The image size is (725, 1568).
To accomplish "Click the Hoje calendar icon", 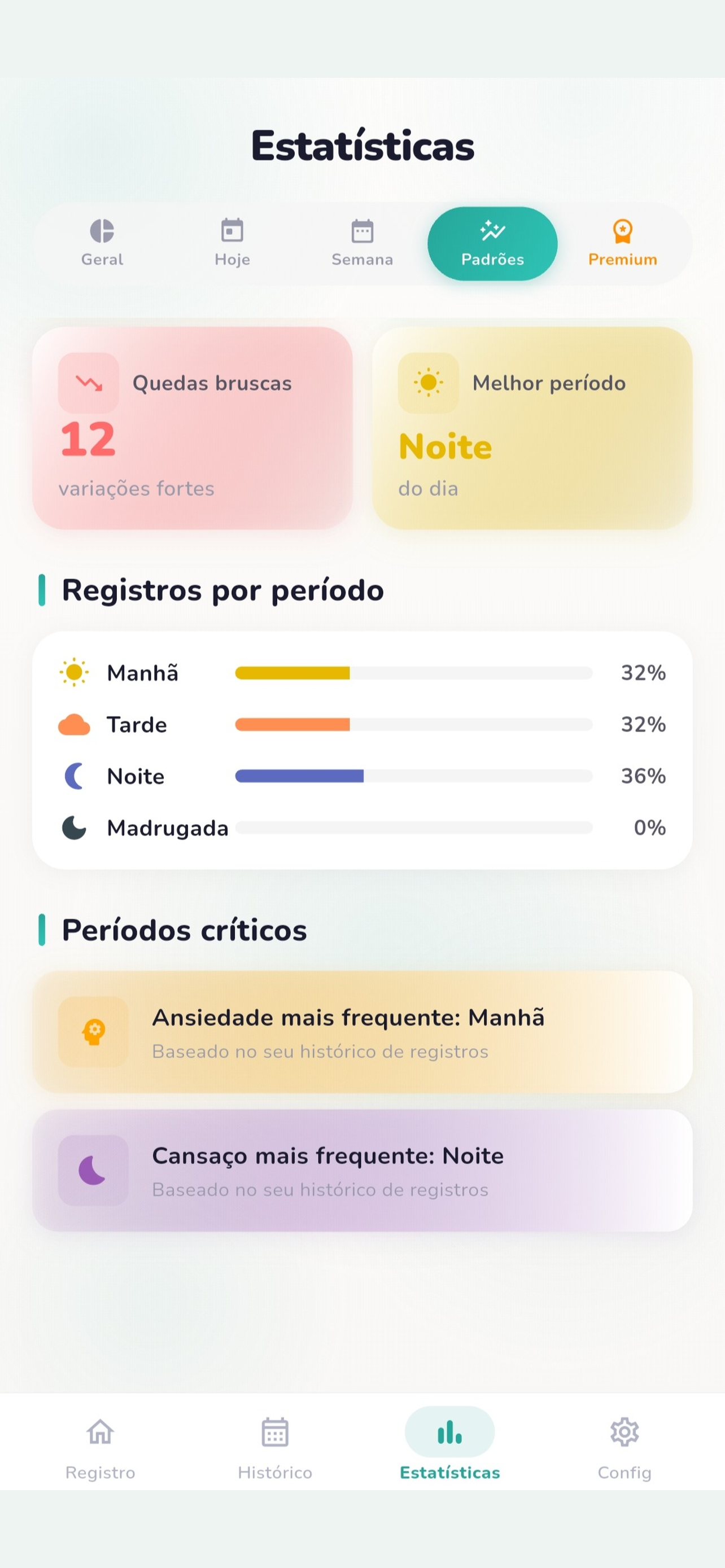I will (232, 231).
